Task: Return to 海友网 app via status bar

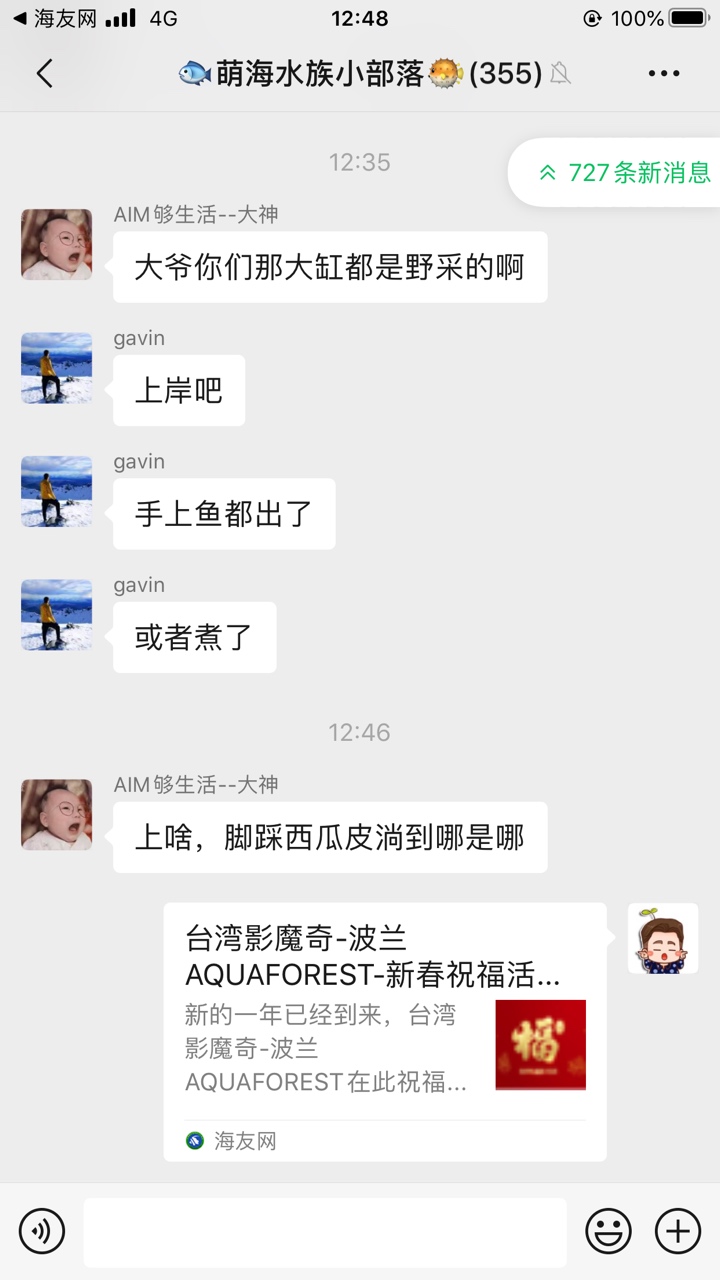Action: coord(48,18)
